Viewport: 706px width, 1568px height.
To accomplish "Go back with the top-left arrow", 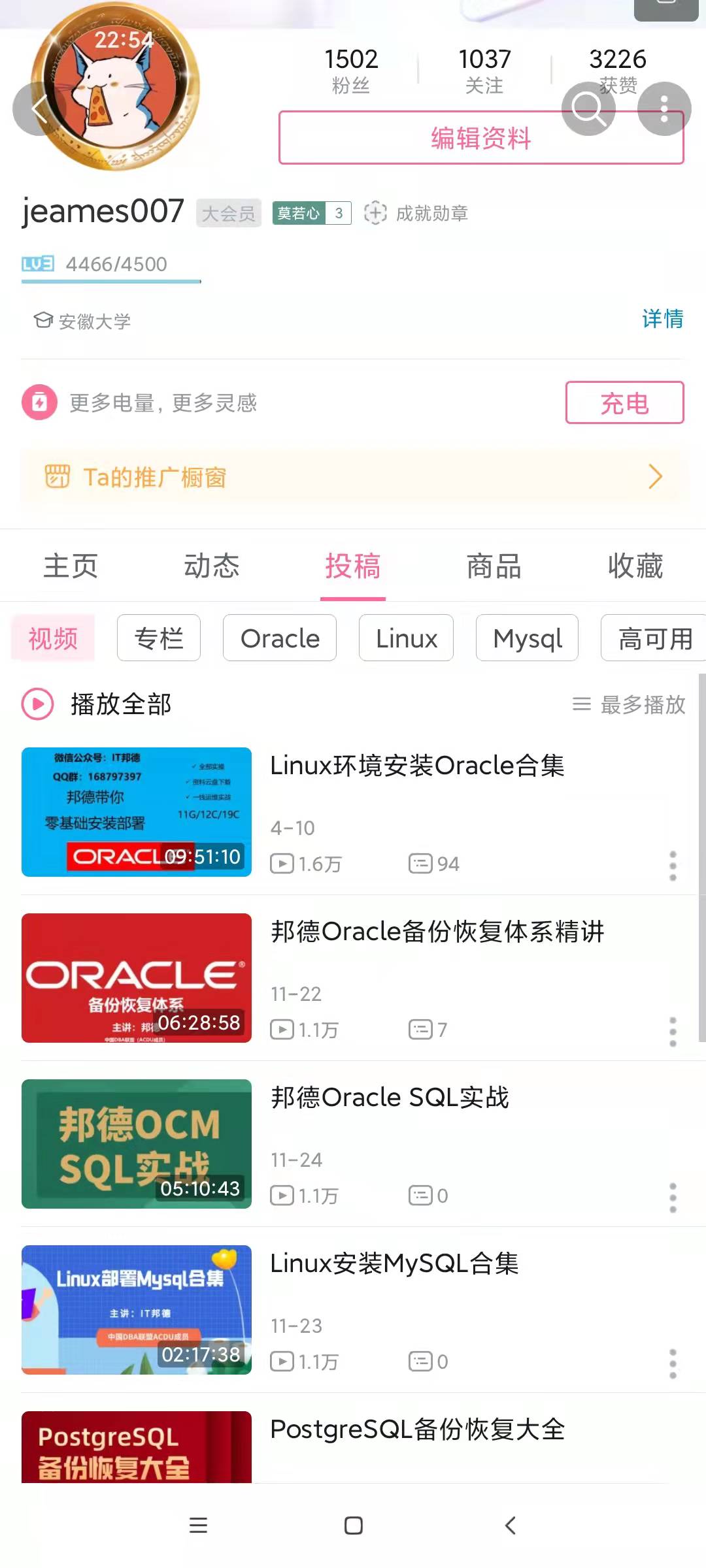I will tap(38, 108).
